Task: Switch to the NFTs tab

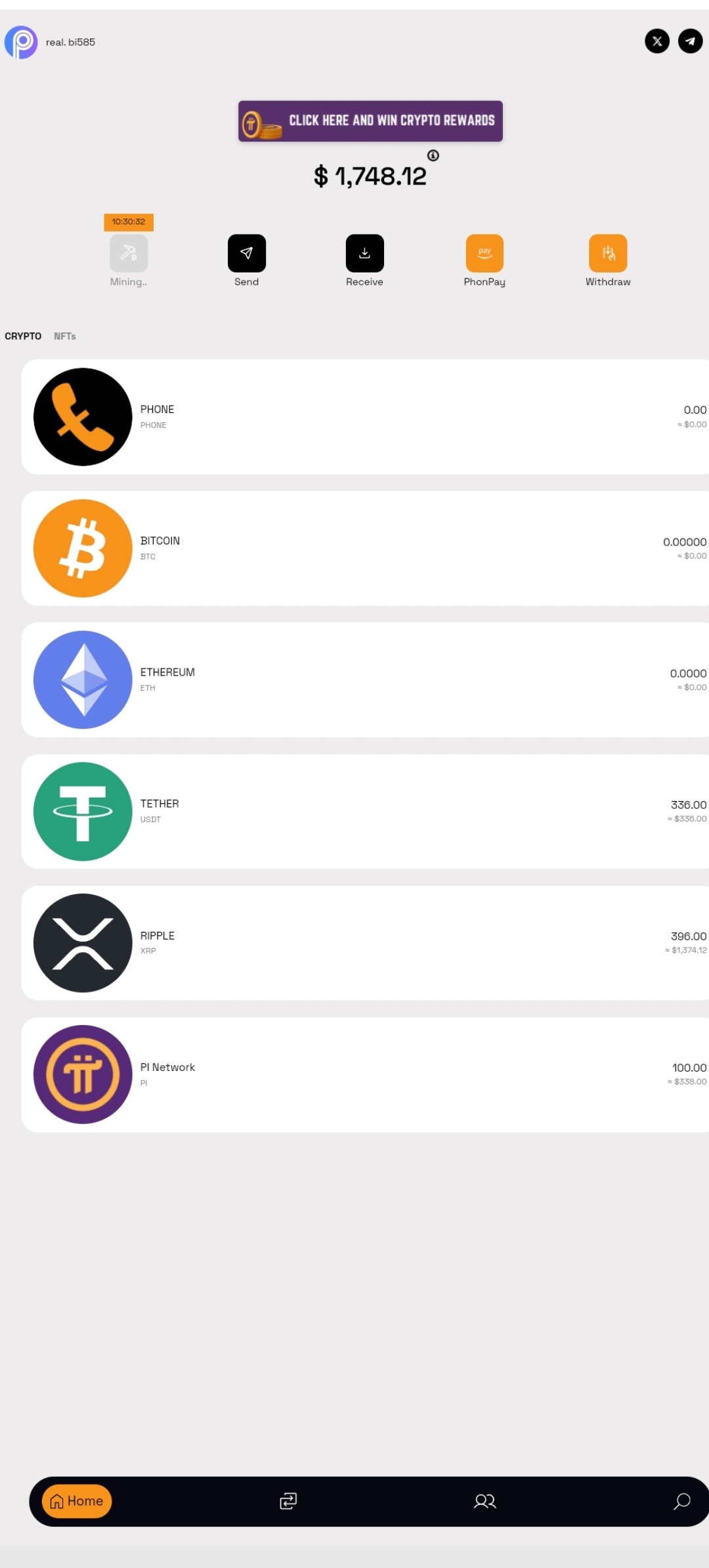Action: tap(64, 336)
